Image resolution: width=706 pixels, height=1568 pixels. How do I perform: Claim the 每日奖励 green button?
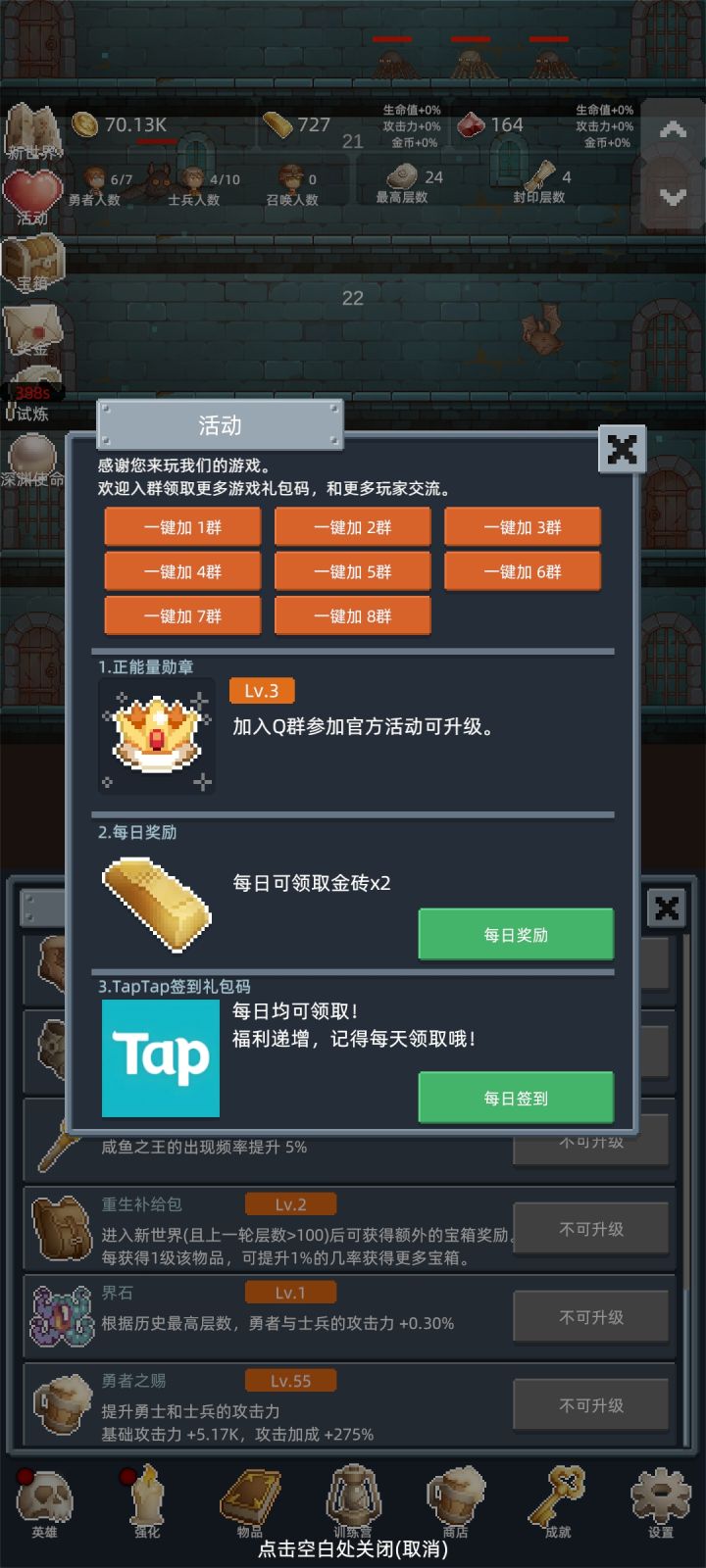[516, 934]
